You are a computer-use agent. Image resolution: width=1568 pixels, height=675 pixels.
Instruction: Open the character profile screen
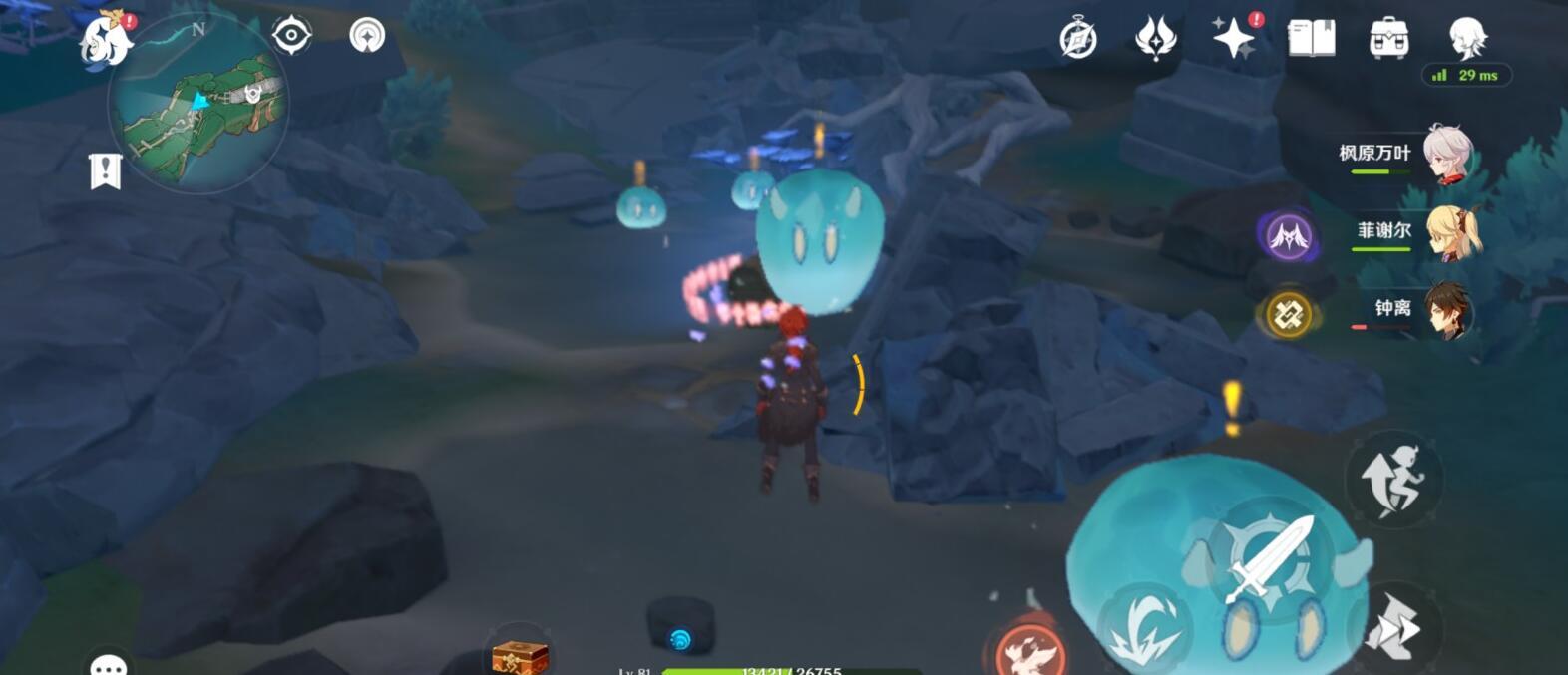point(1467,38)
